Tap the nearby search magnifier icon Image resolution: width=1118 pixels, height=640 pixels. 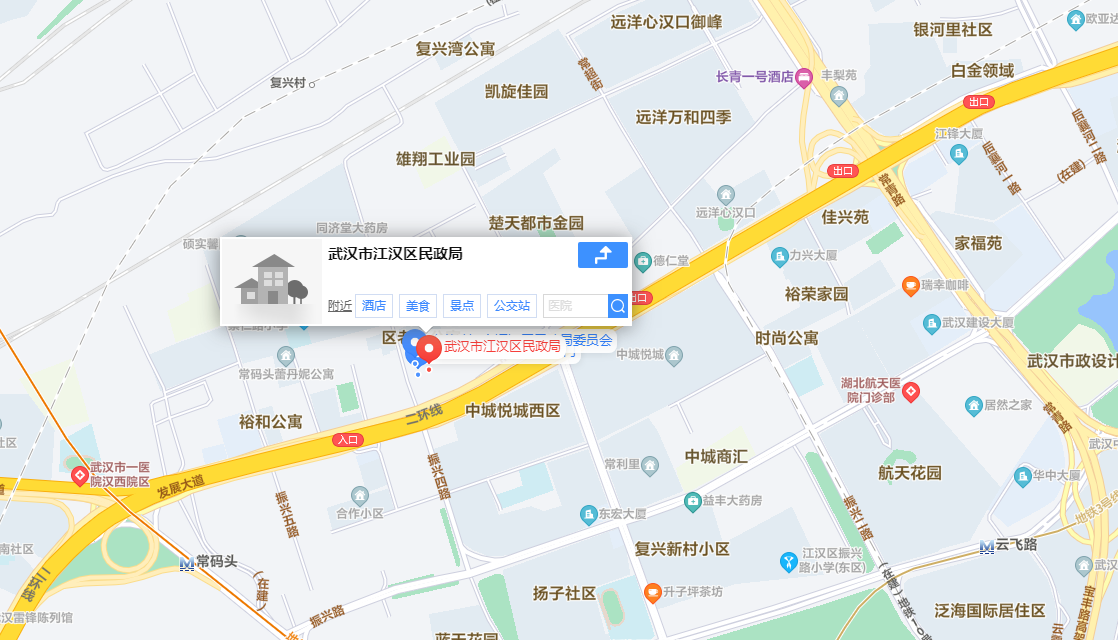pos(618,306)
